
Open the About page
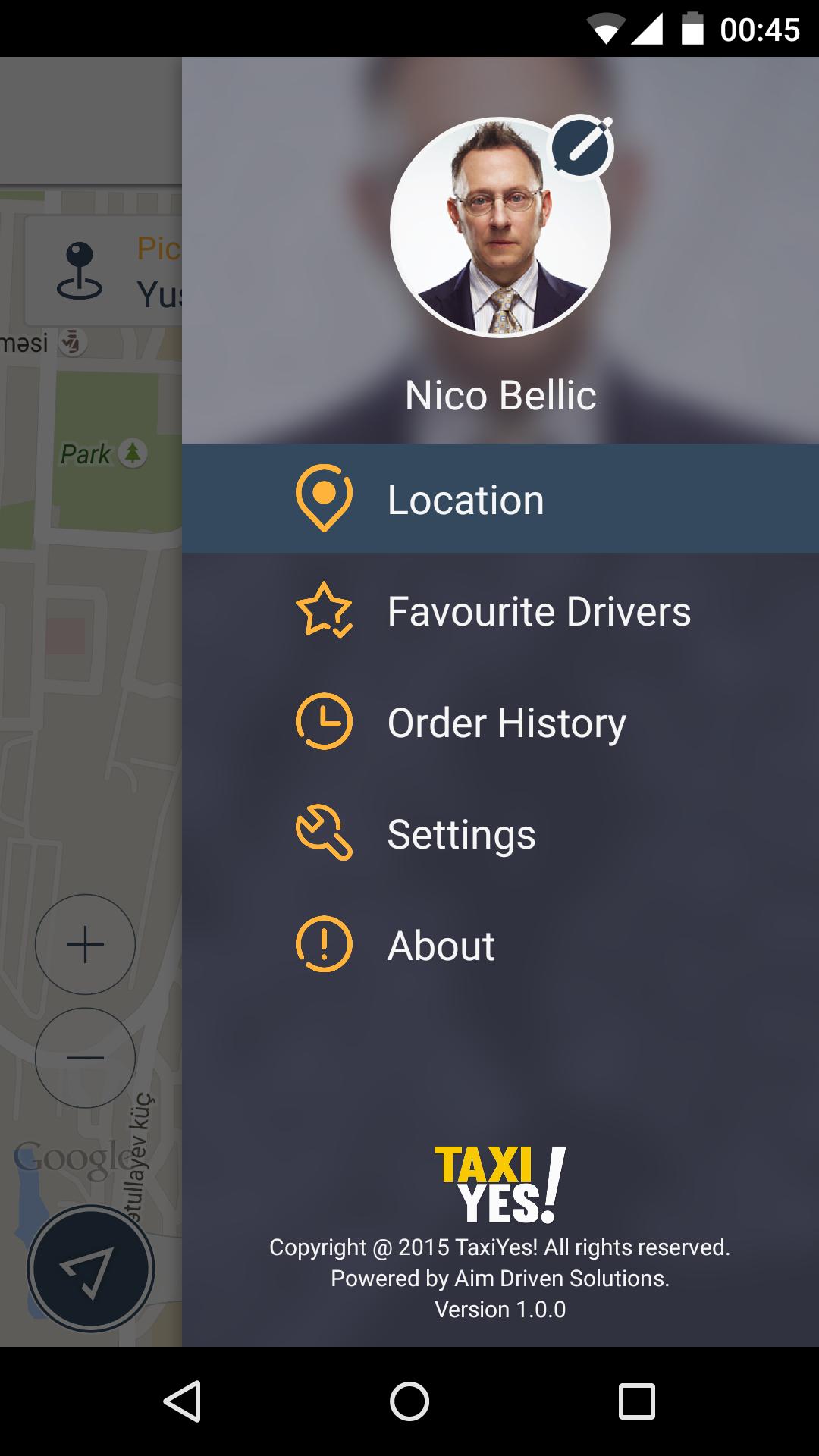click(500, 945)
